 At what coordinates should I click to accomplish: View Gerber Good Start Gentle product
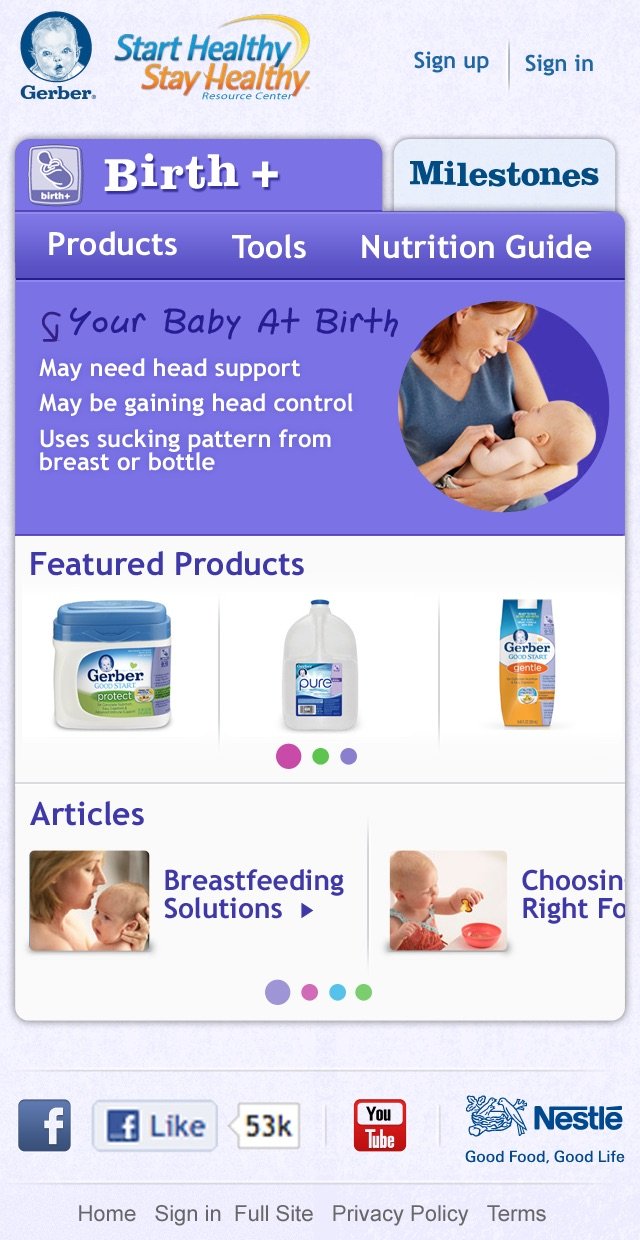click(x=527, y=663)
